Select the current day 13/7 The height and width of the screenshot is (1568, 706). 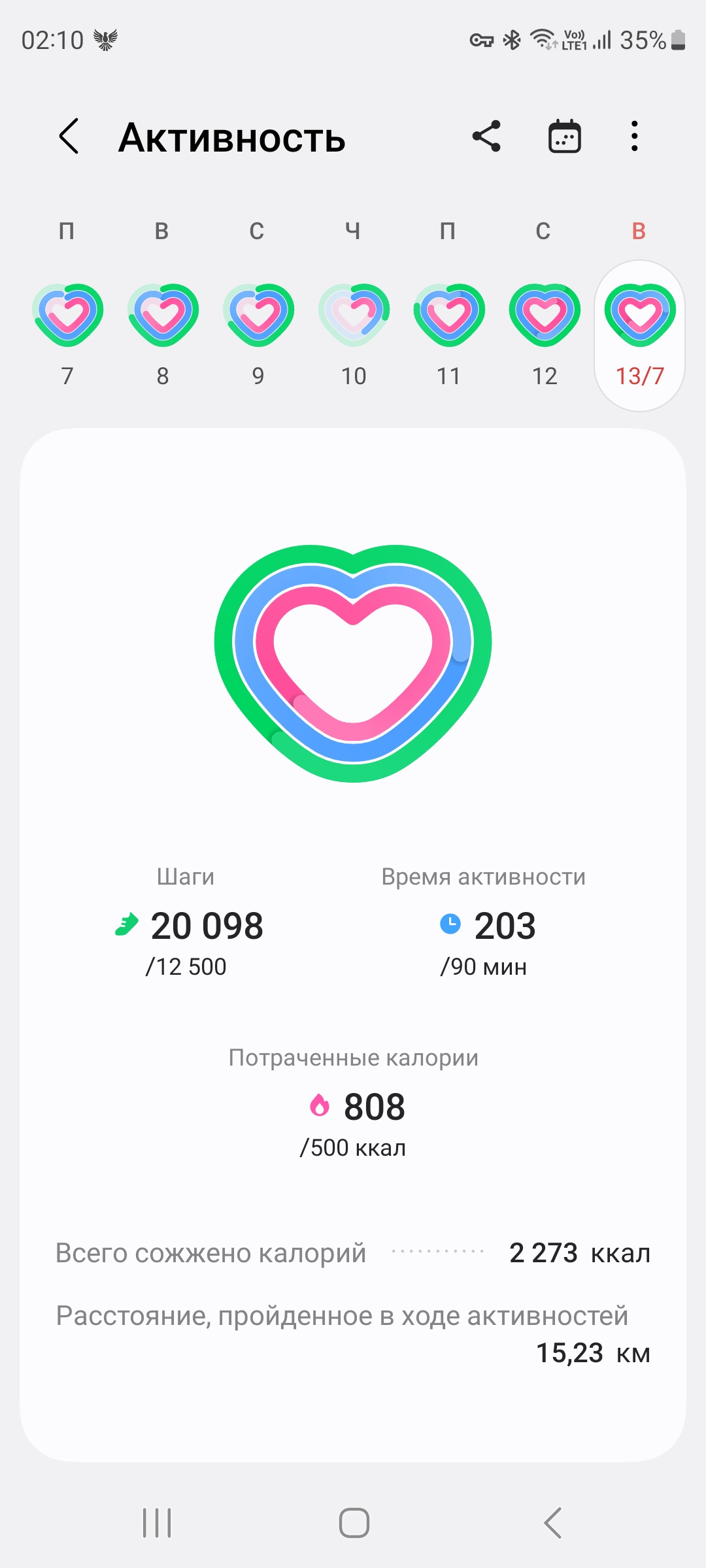point(639,336)
